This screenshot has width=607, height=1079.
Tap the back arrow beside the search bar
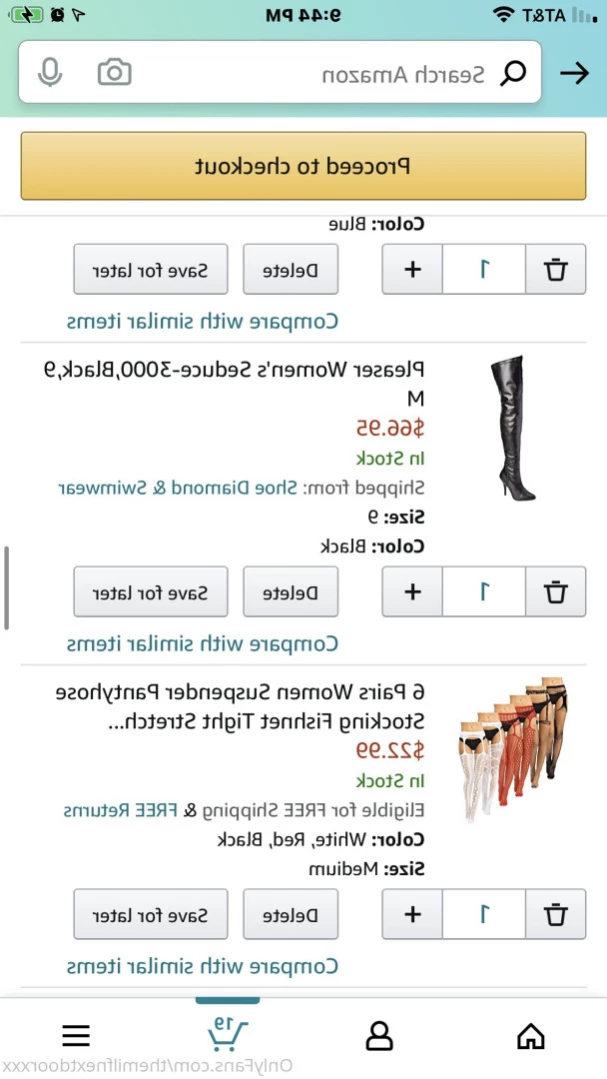click(574, 73)
